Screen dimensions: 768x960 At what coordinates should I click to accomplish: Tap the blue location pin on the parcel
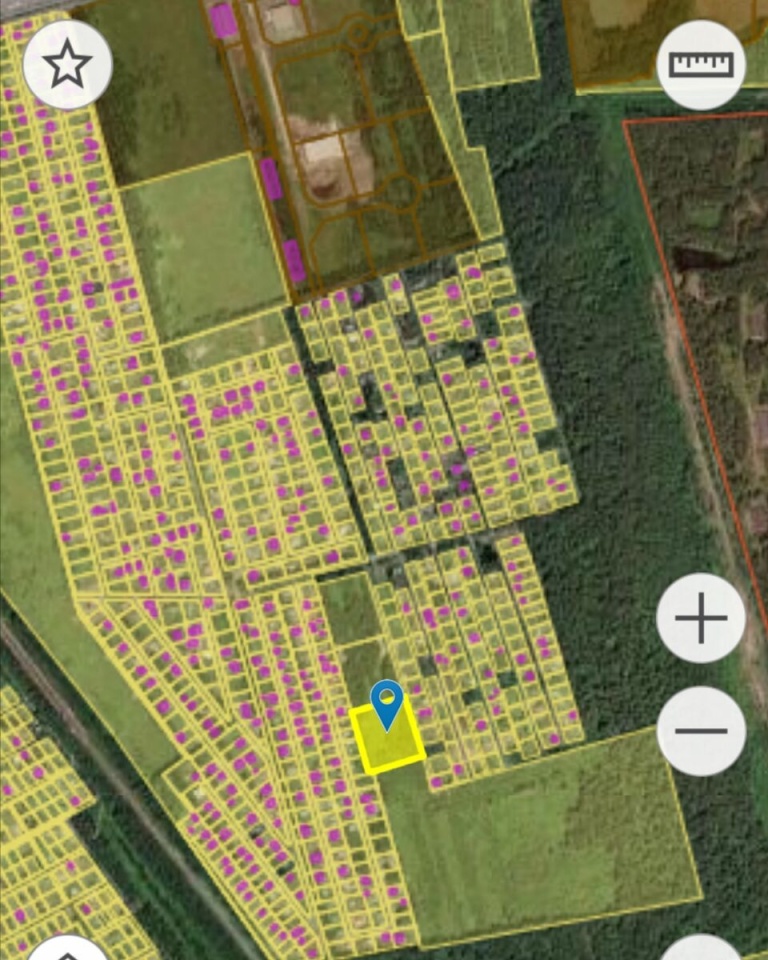tap(386, 702)
